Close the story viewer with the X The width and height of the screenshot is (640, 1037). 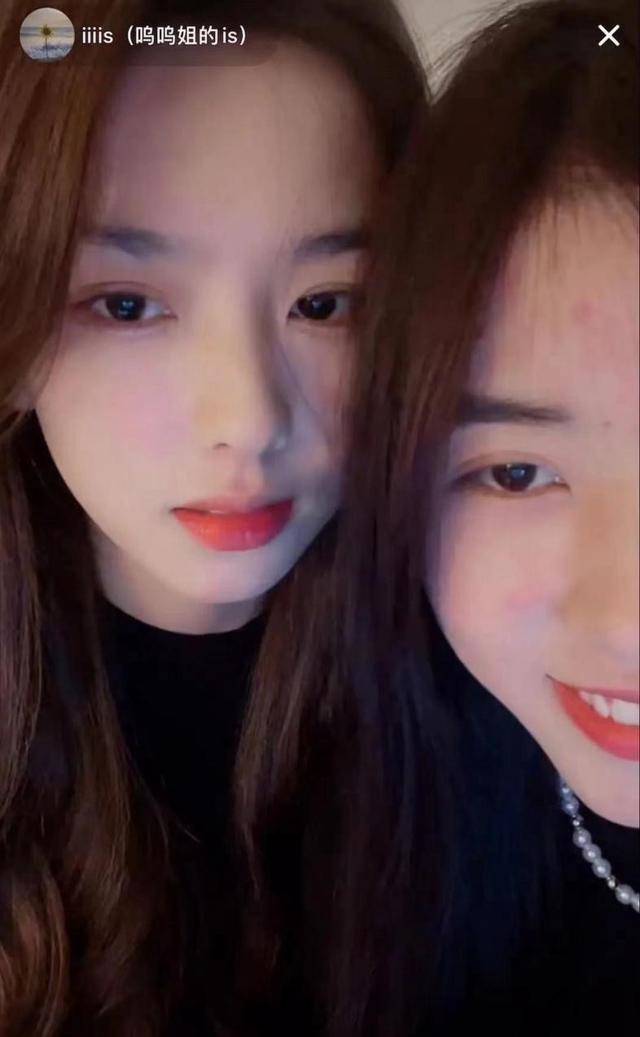click(608, 36)
